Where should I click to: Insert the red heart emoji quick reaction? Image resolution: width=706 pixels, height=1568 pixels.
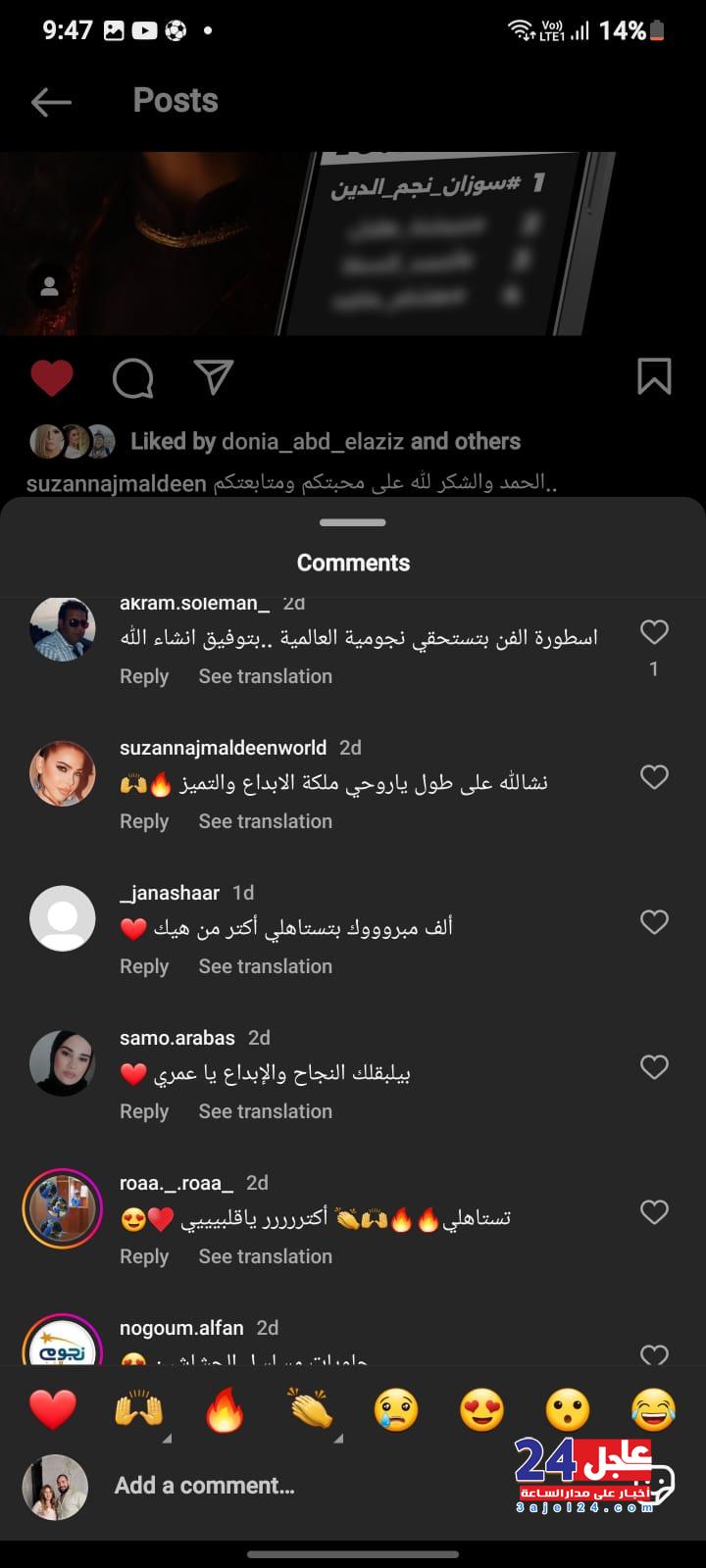click(53, 1411)
